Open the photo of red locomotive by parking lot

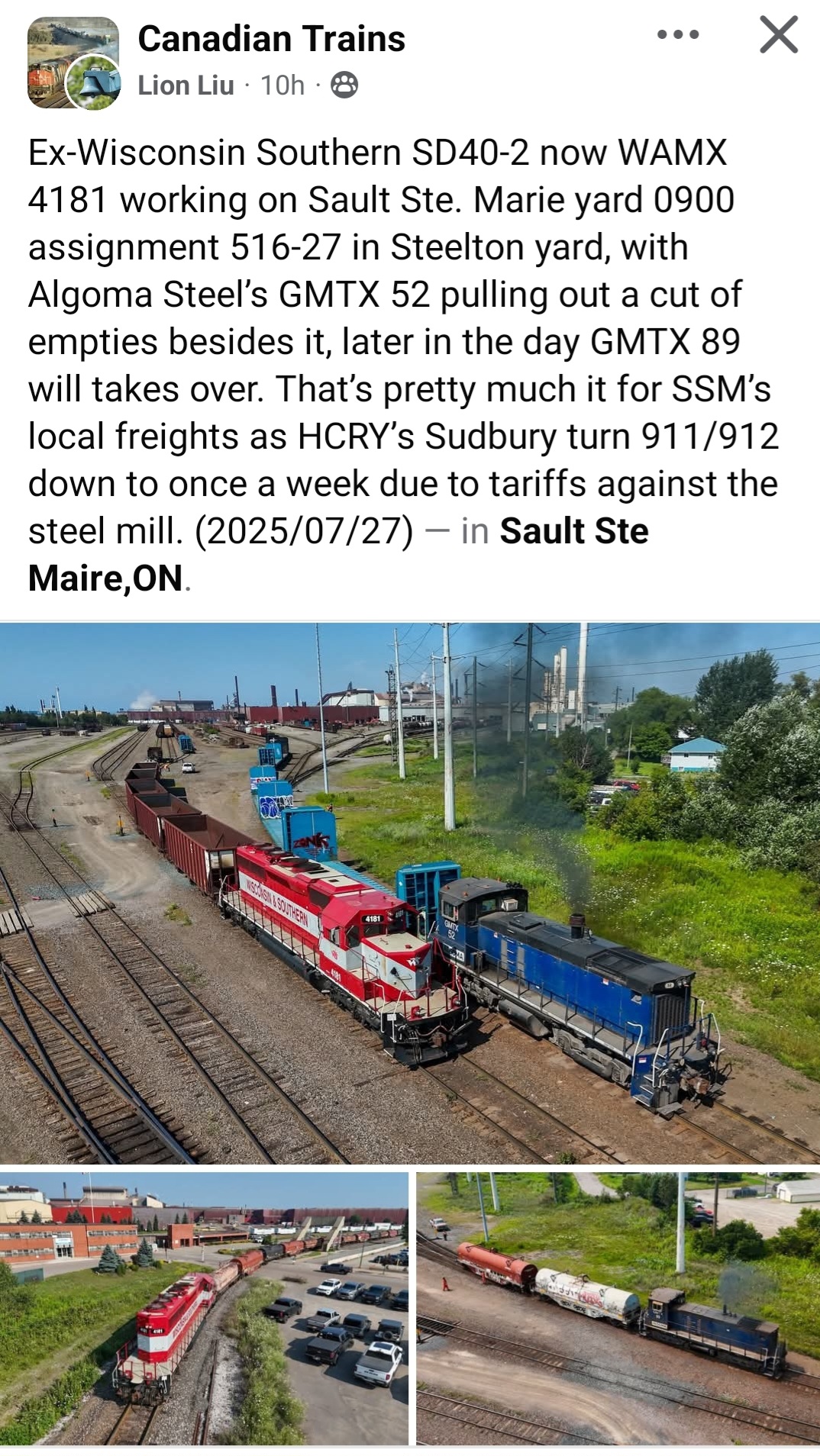click(204, 1308)
